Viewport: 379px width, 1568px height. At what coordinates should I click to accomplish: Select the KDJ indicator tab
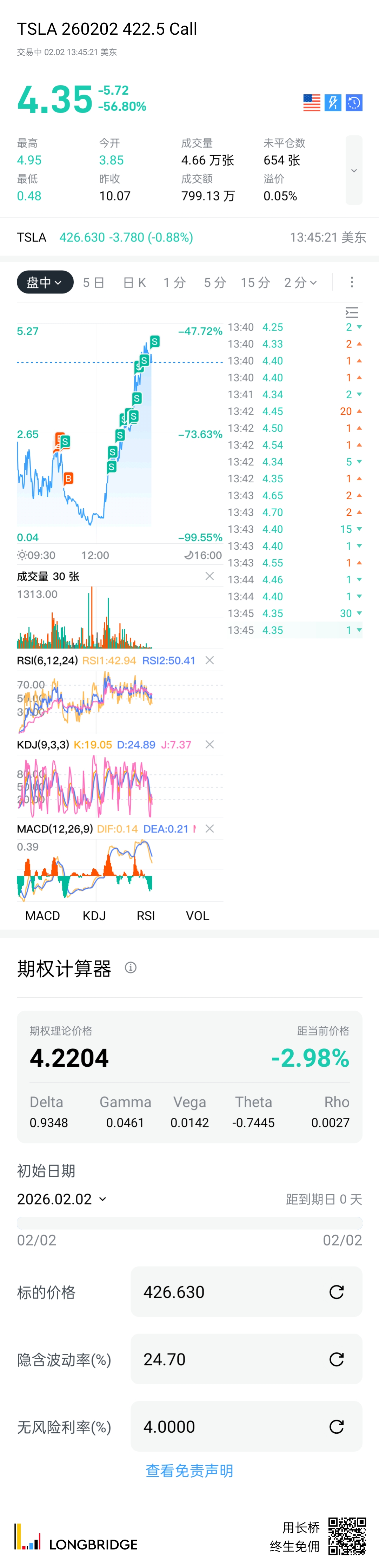(x=94, y=916)
